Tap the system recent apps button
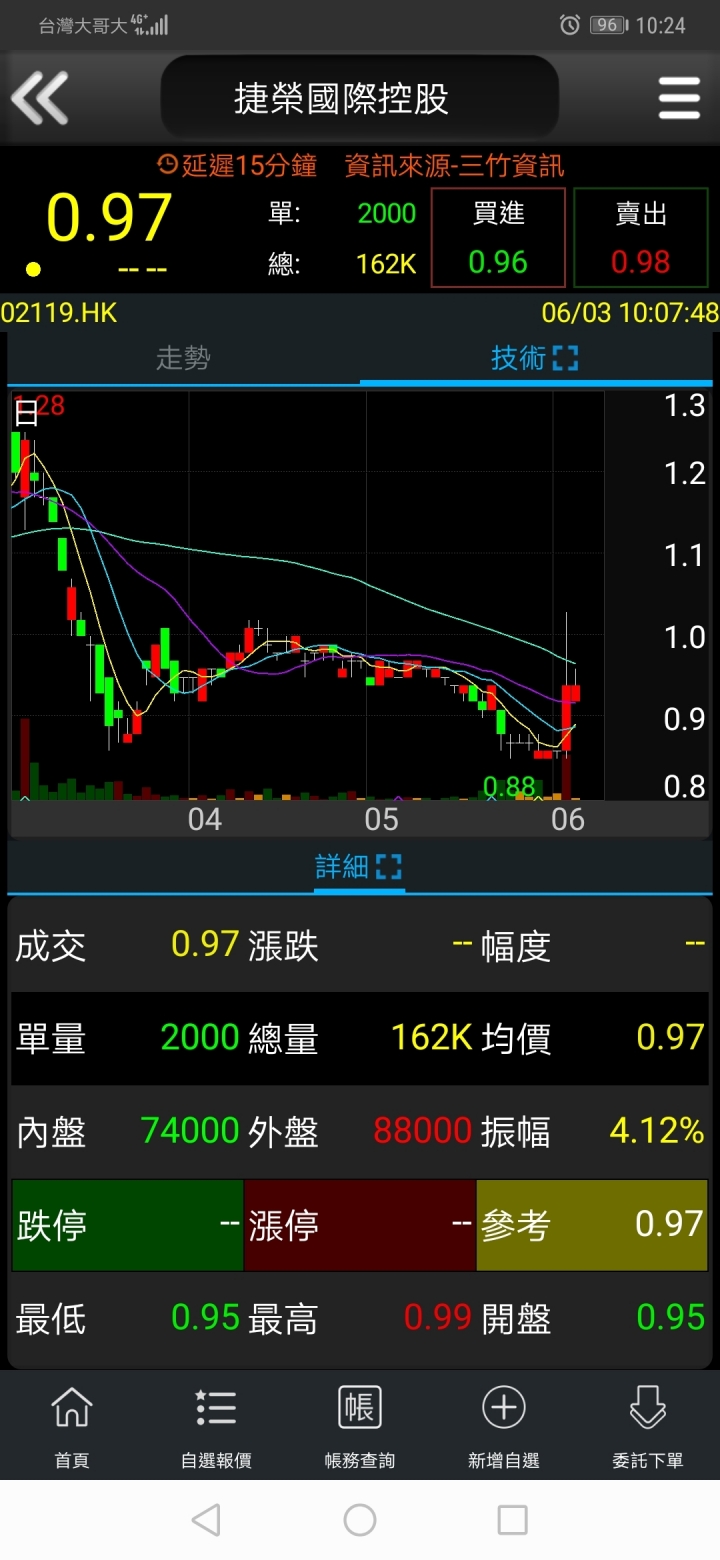This screenshot has width=720, height=1560. [x=512, y=1520]
